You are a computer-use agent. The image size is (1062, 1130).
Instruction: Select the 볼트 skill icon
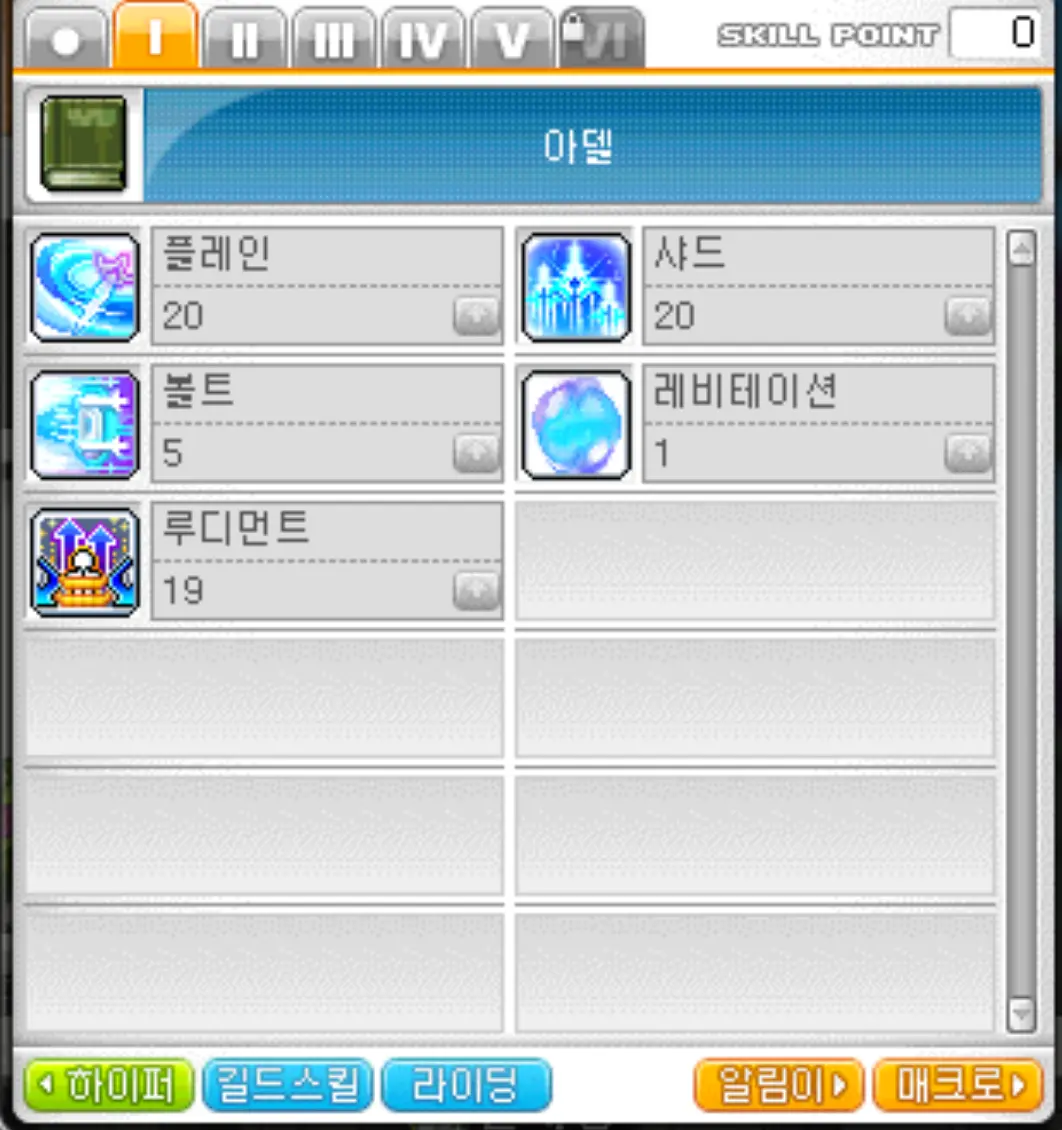(x=84, y=423)
